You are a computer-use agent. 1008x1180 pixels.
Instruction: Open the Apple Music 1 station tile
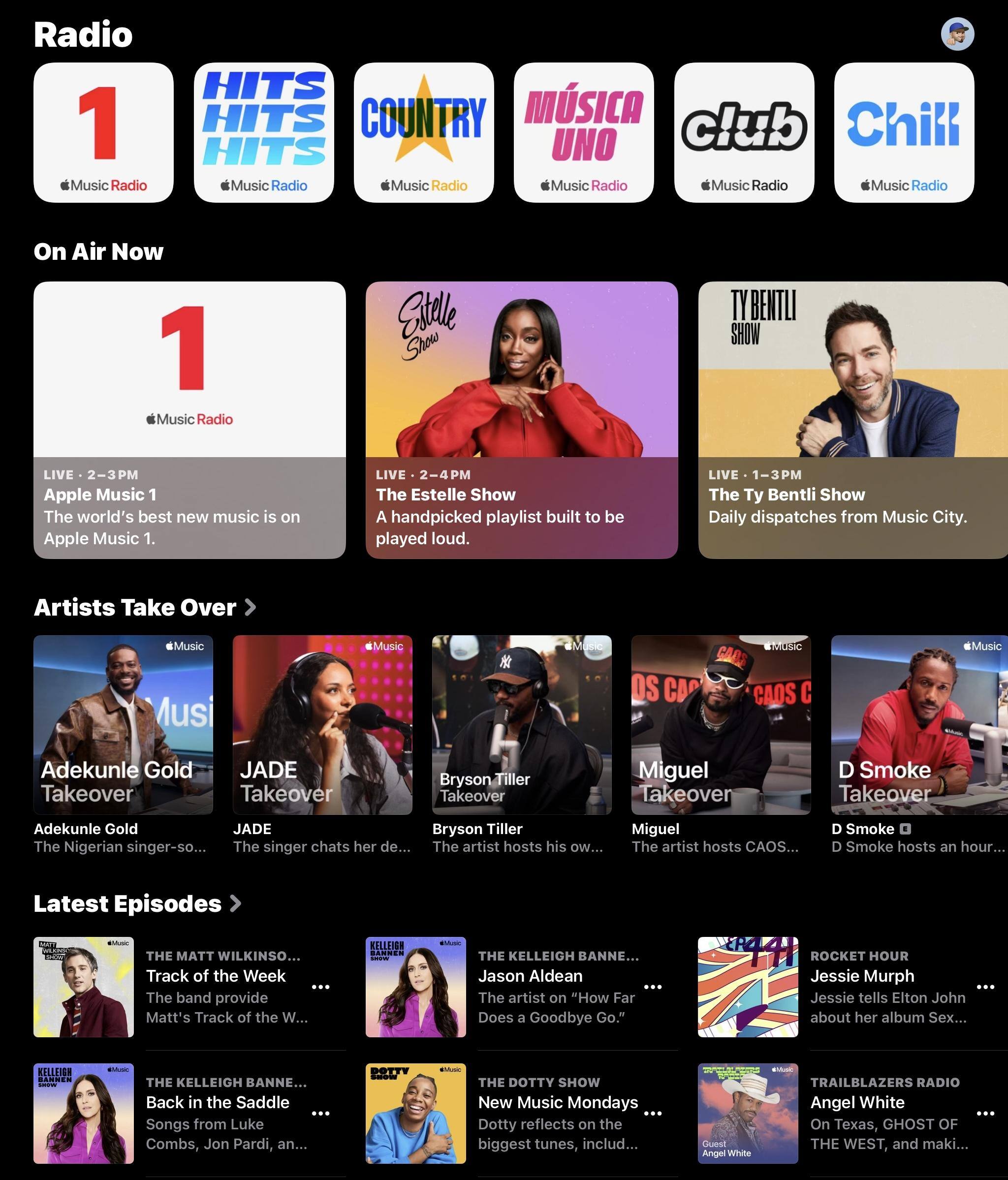103,132
